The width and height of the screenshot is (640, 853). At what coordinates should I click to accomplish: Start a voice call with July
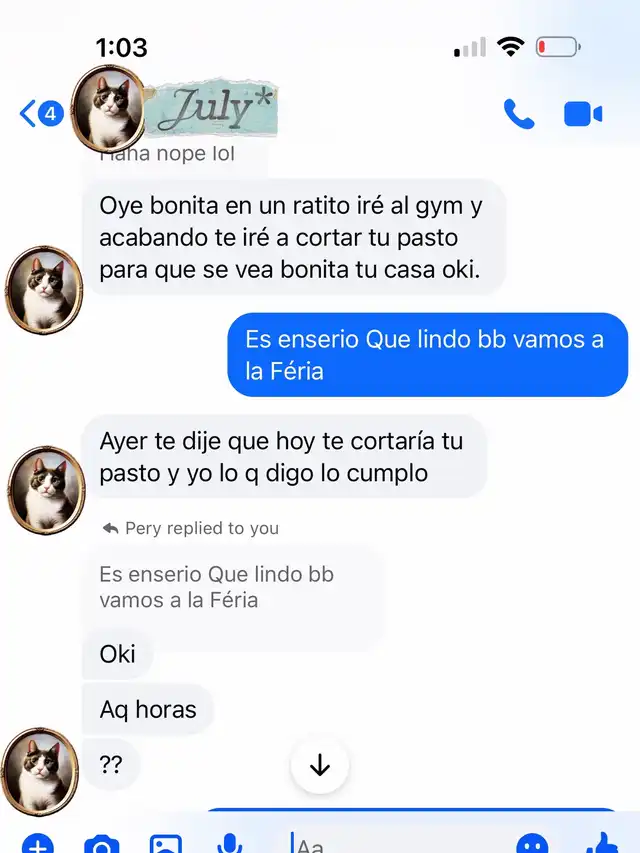[x=519, y=114]
